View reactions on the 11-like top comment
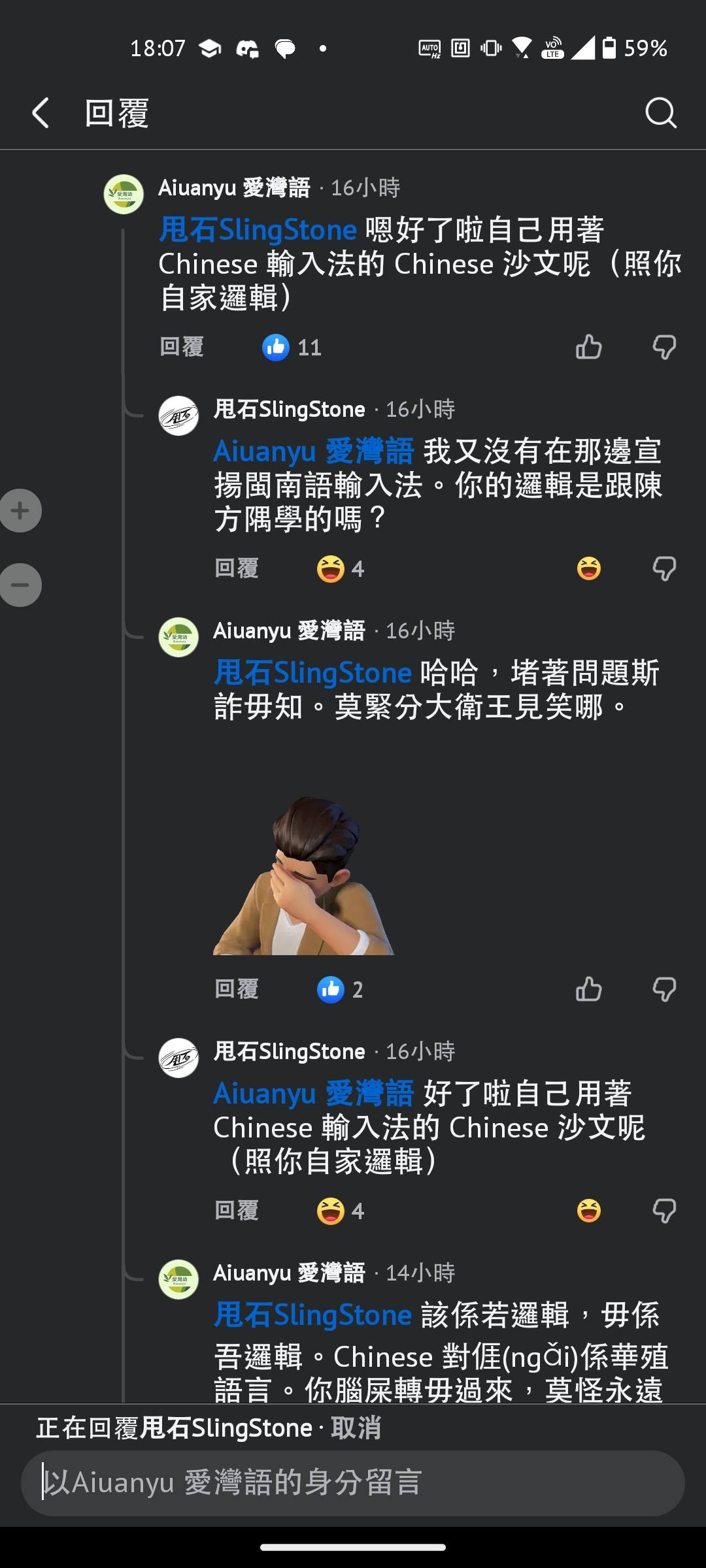Screen dimensions: 706x1568 tap(292, 347)
